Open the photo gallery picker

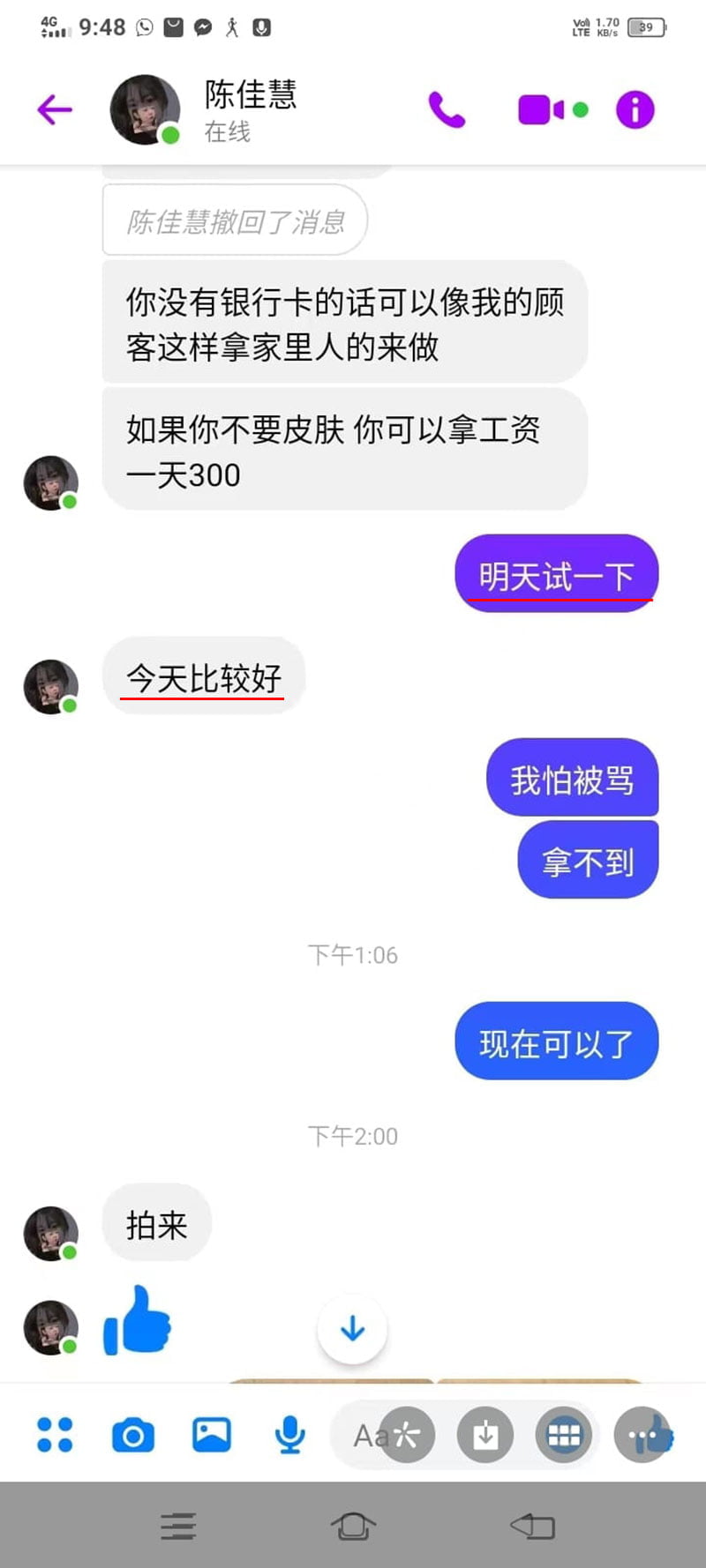click(x=212, y=1435)
